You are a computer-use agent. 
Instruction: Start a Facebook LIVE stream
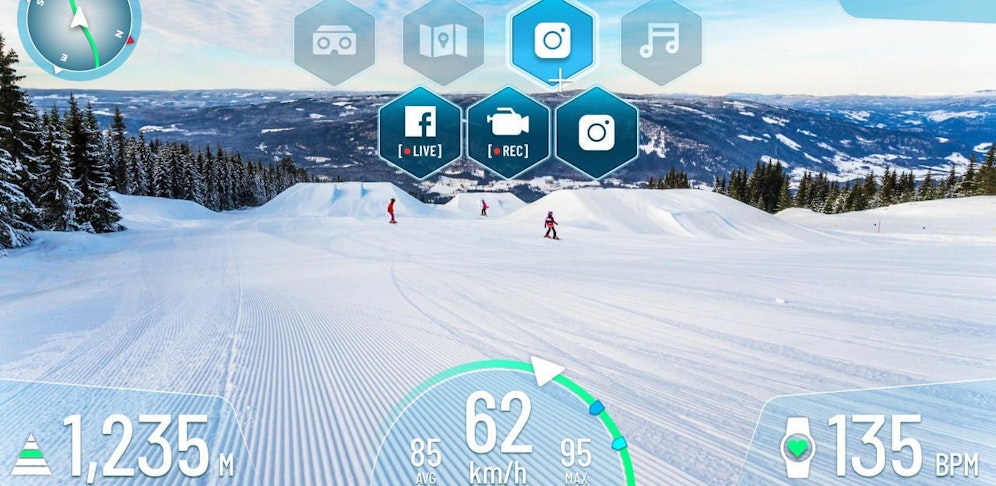(420, 132)
